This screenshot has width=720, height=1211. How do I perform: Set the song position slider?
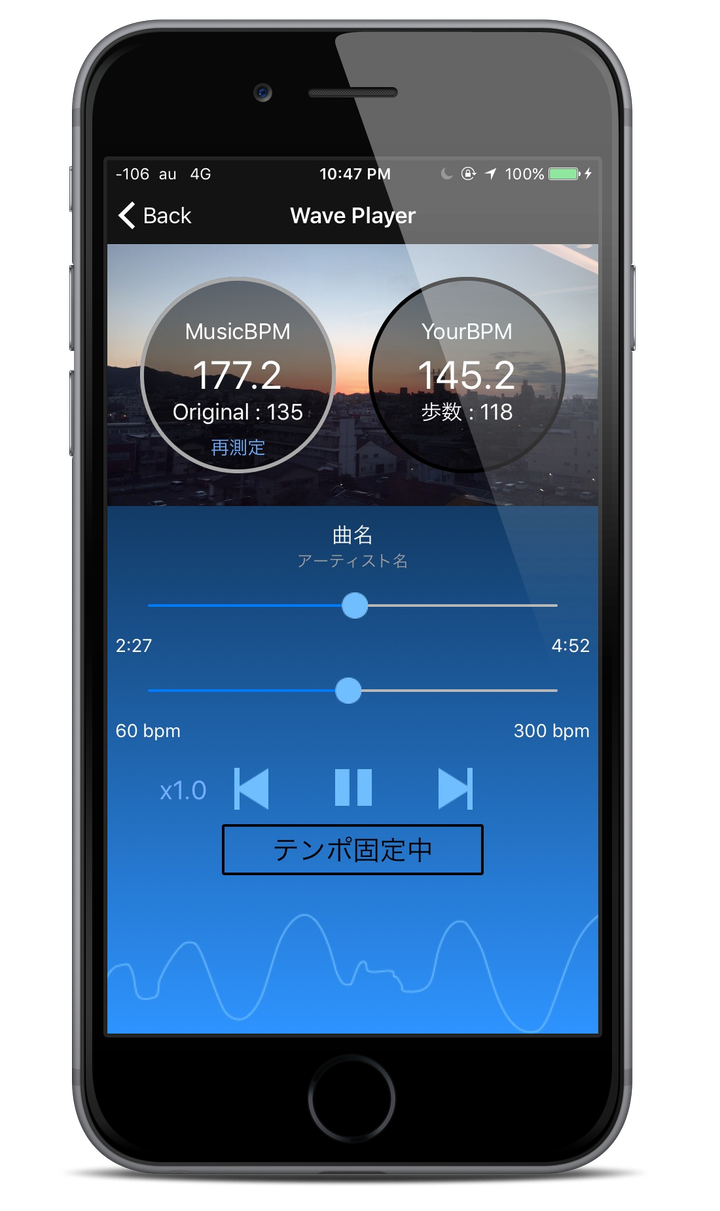click(x=354, y=605)
